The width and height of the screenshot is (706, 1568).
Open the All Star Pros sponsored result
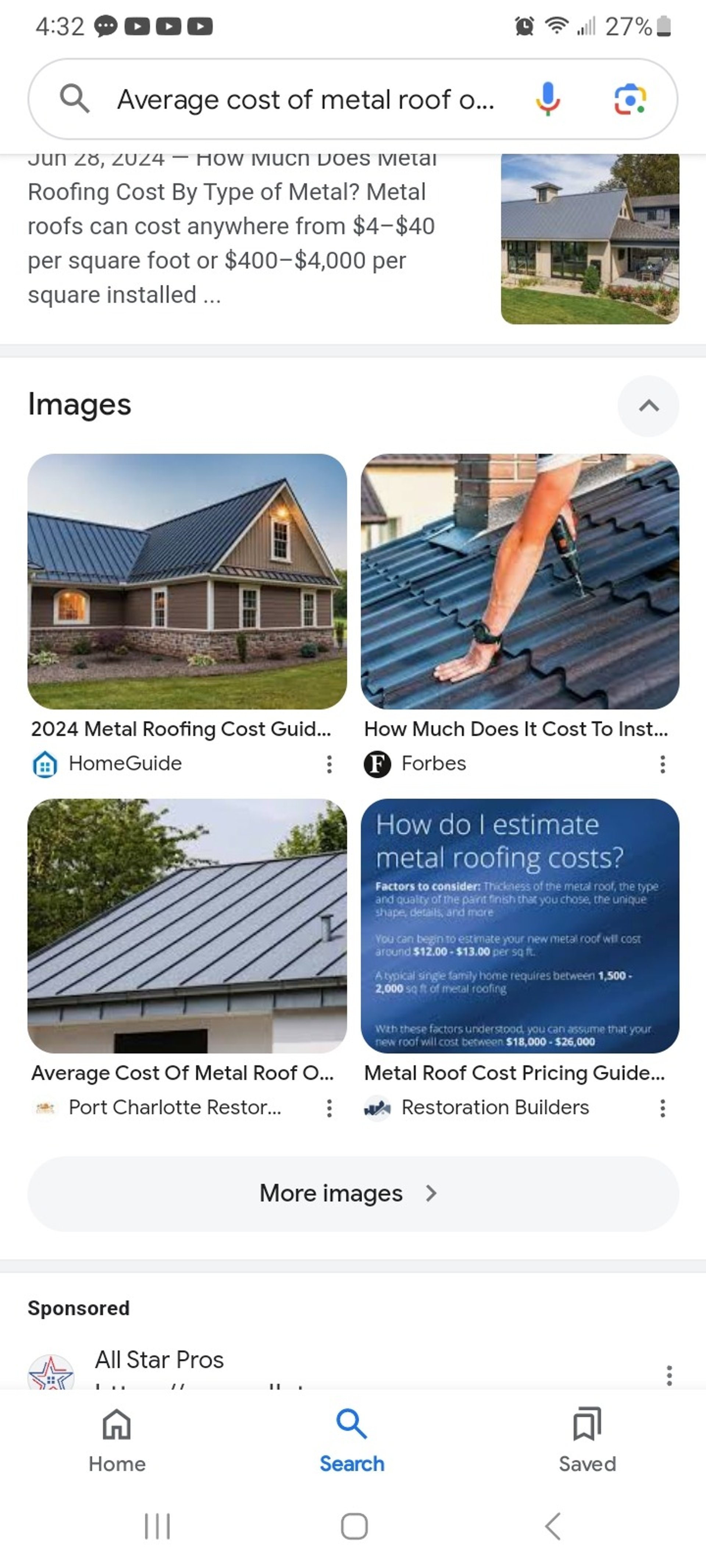(x=160, y=1360)
